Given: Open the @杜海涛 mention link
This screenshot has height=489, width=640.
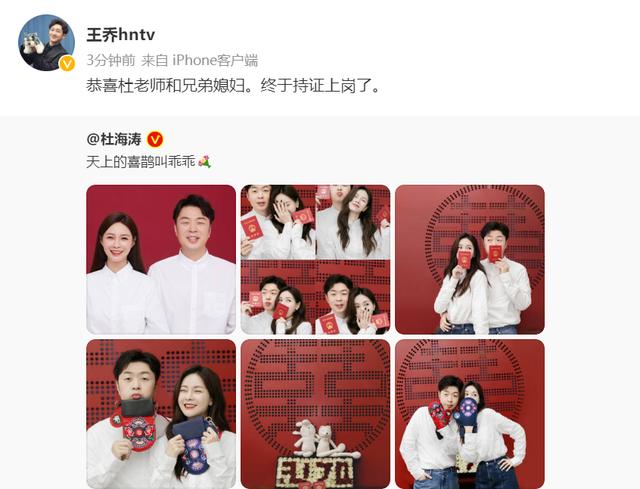Looking at the screenshot, I should [114, 139].
